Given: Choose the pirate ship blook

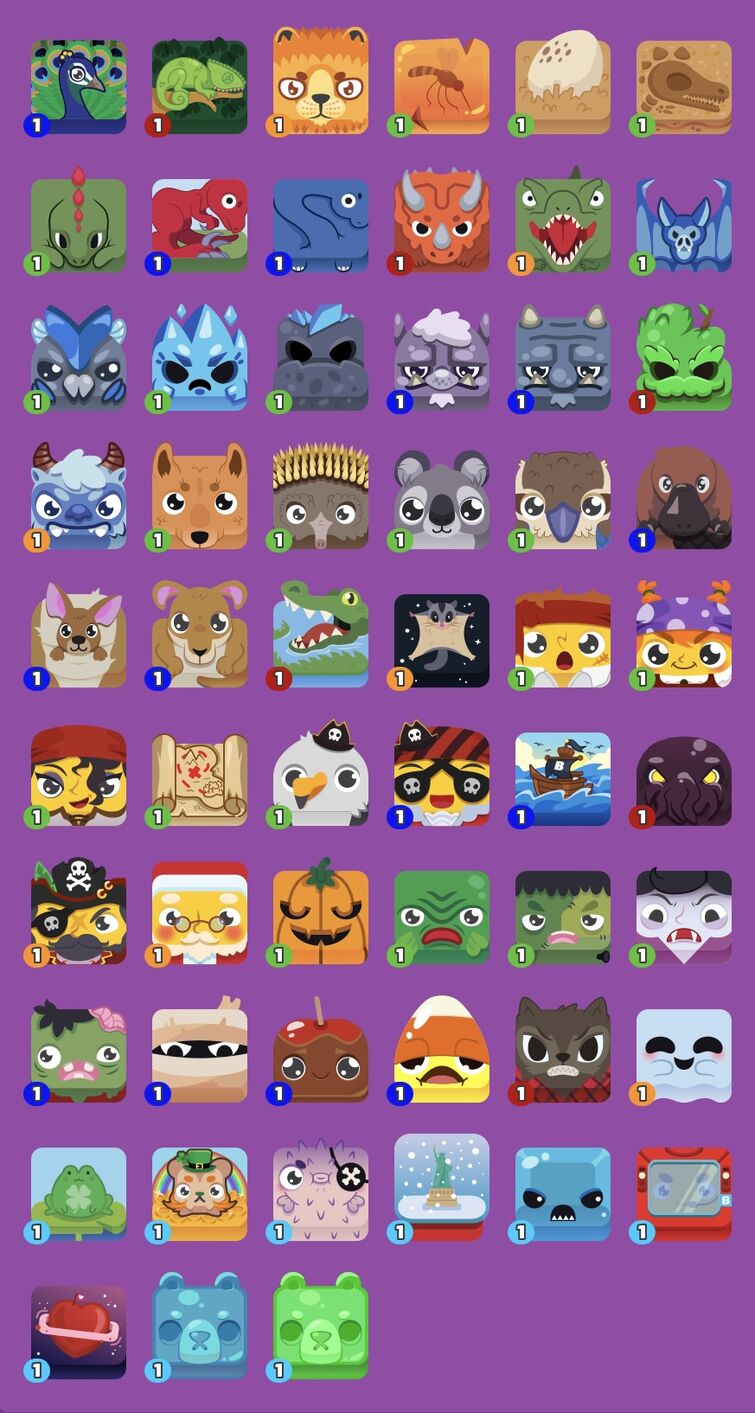Looking at the screenshot, I should pyautogui.click(x=563, y=779).
